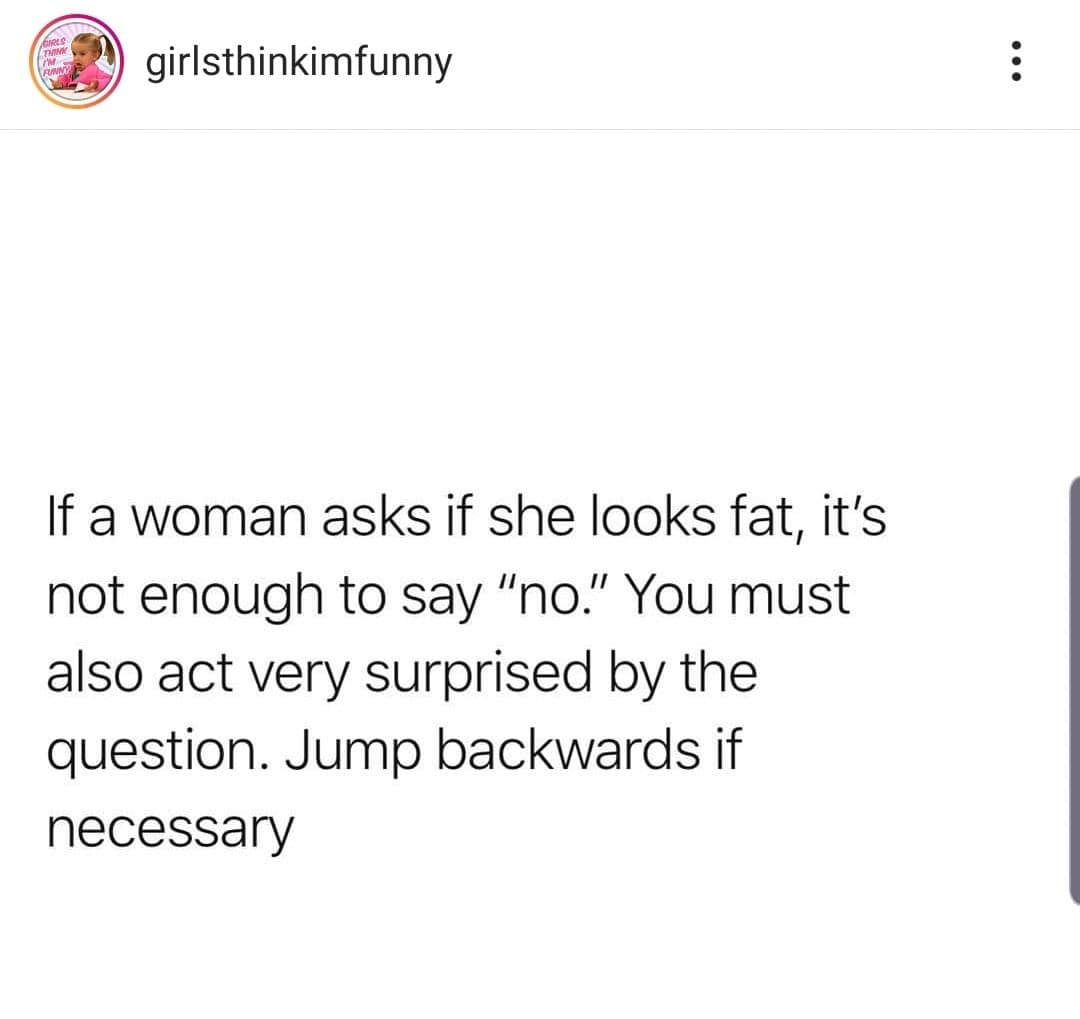The image size is (1080, 1019).
Task: Open the post overflow menu
Action: point(1016,62)
